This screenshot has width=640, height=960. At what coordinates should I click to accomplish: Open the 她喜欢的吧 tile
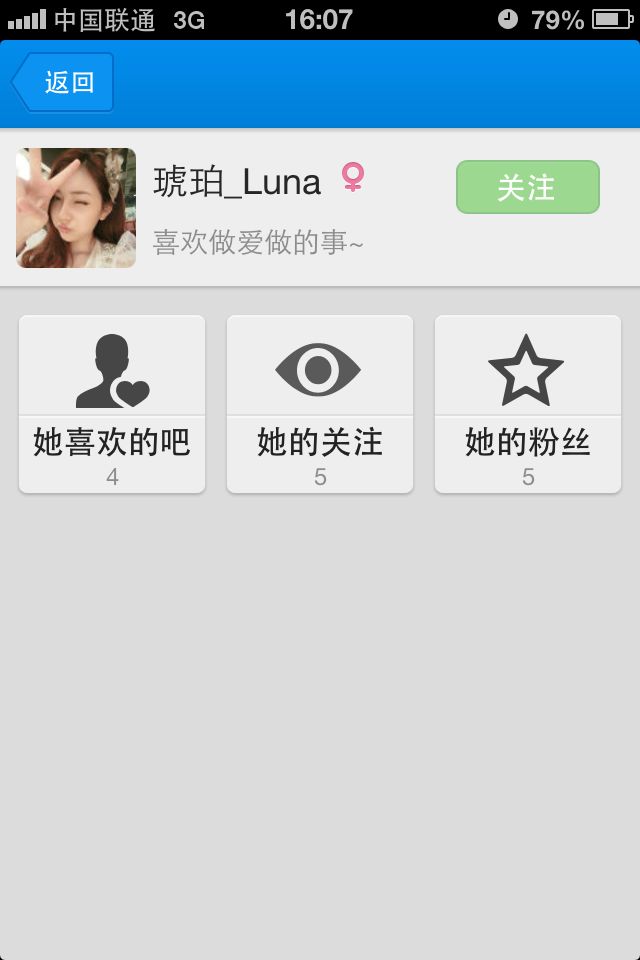[112, 404]
